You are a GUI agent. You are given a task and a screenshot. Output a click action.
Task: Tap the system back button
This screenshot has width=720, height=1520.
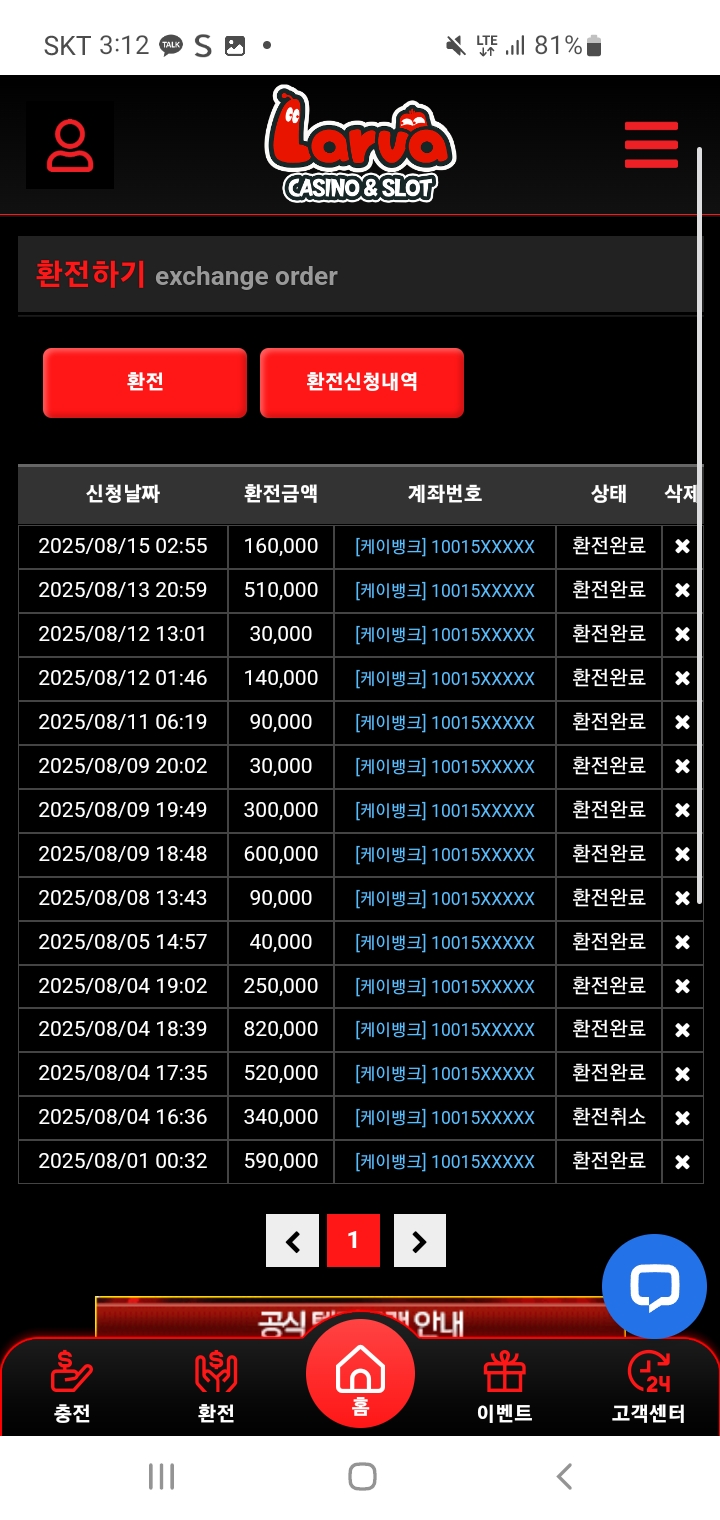point(563,1476)
